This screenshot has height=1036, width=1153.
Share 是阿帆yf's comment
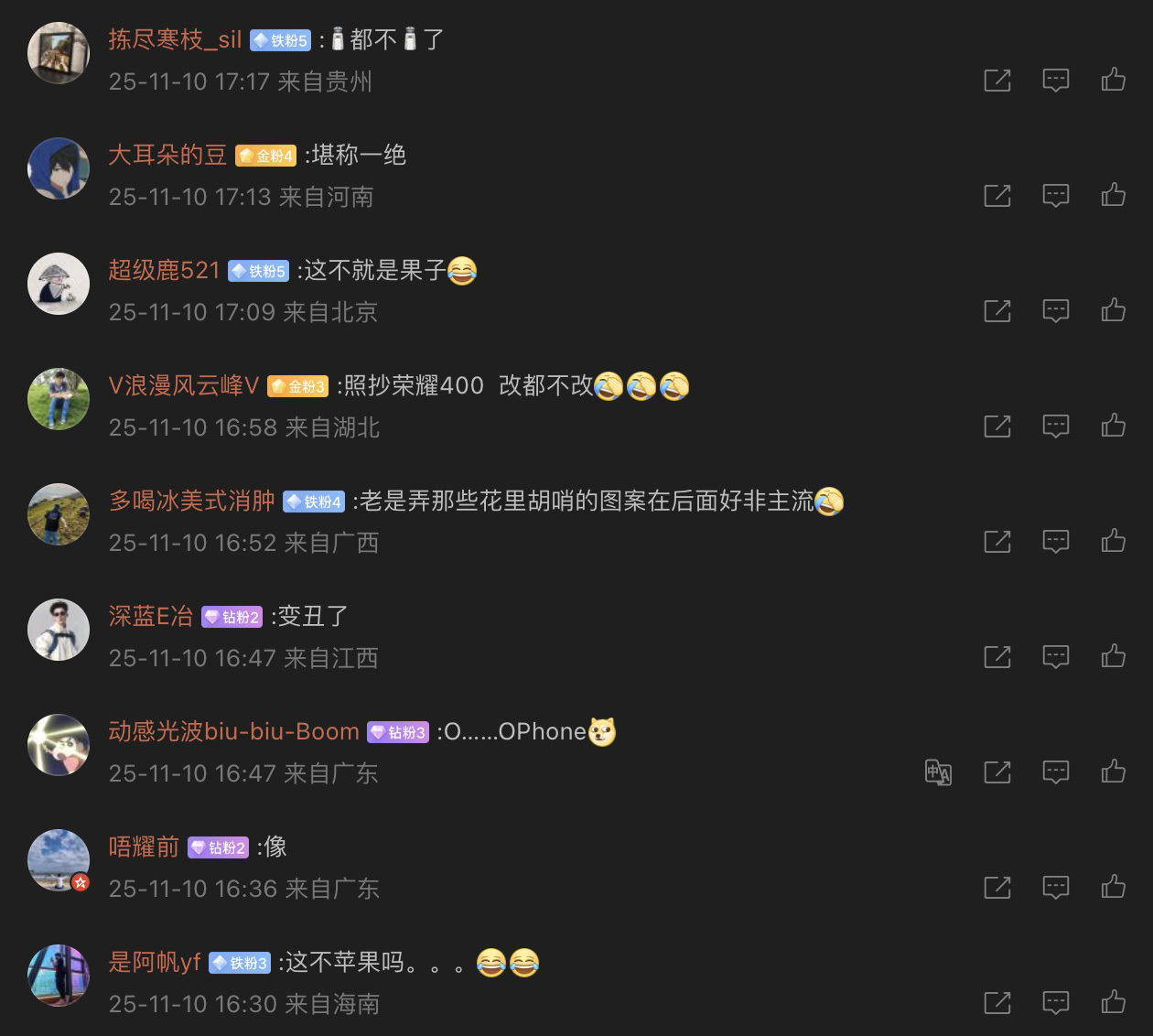[x=997, y=1003]
